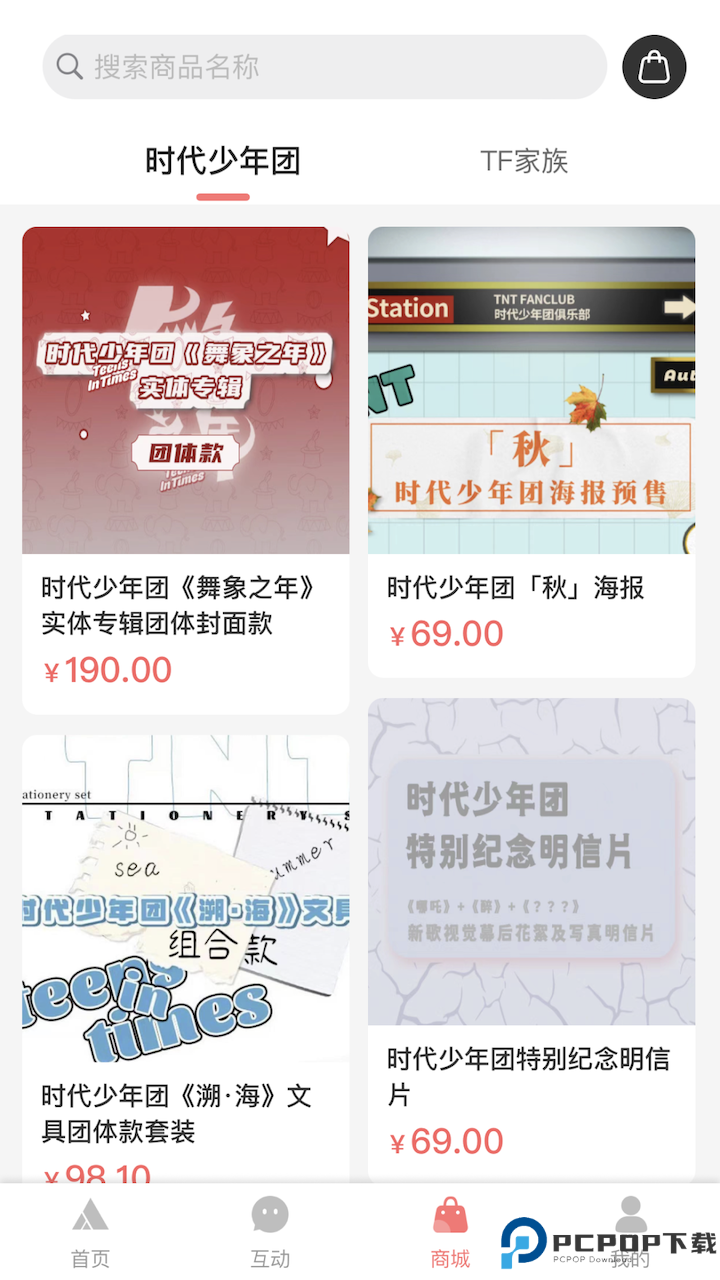Click the ¥190.00 price label

click(105, 669)
